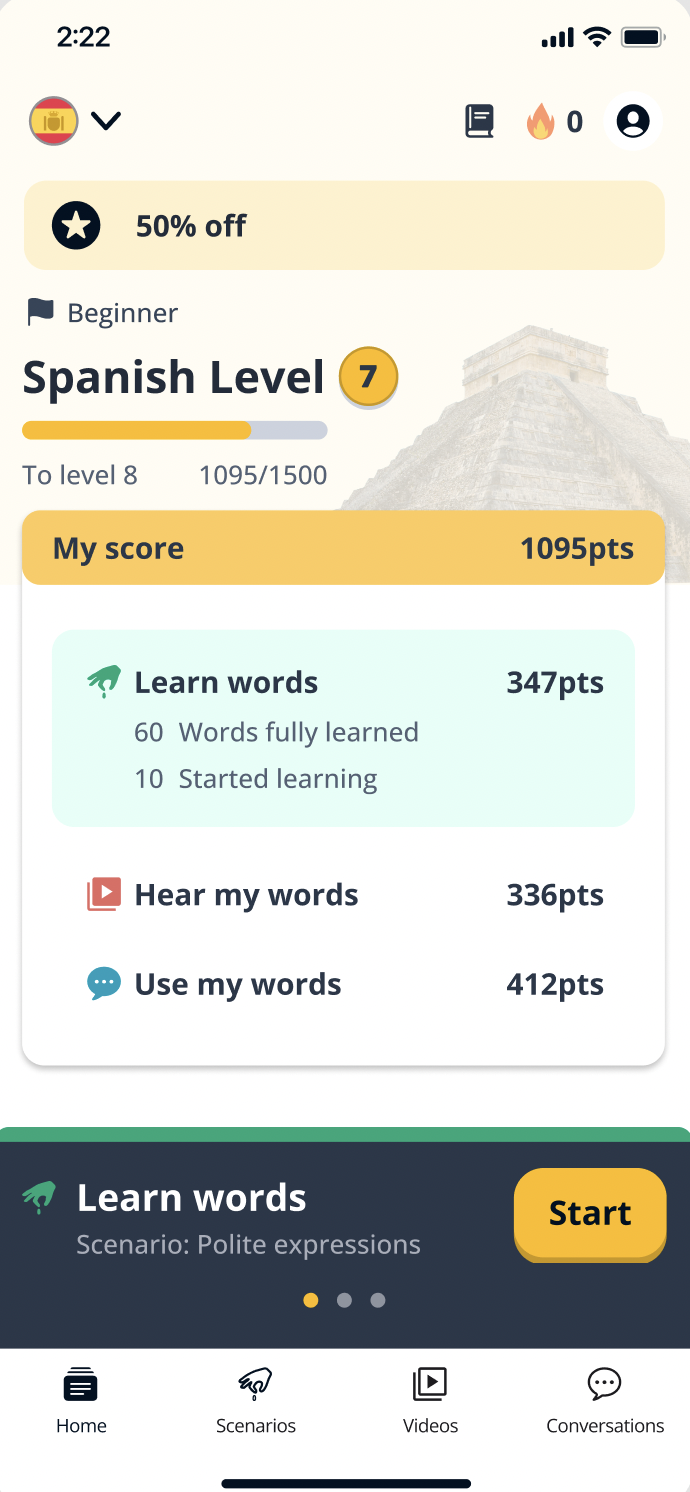The height and width of the screenshot is (1492, 690).
Task: Switch to the Conversations tab
Action: coord(605,1400)
